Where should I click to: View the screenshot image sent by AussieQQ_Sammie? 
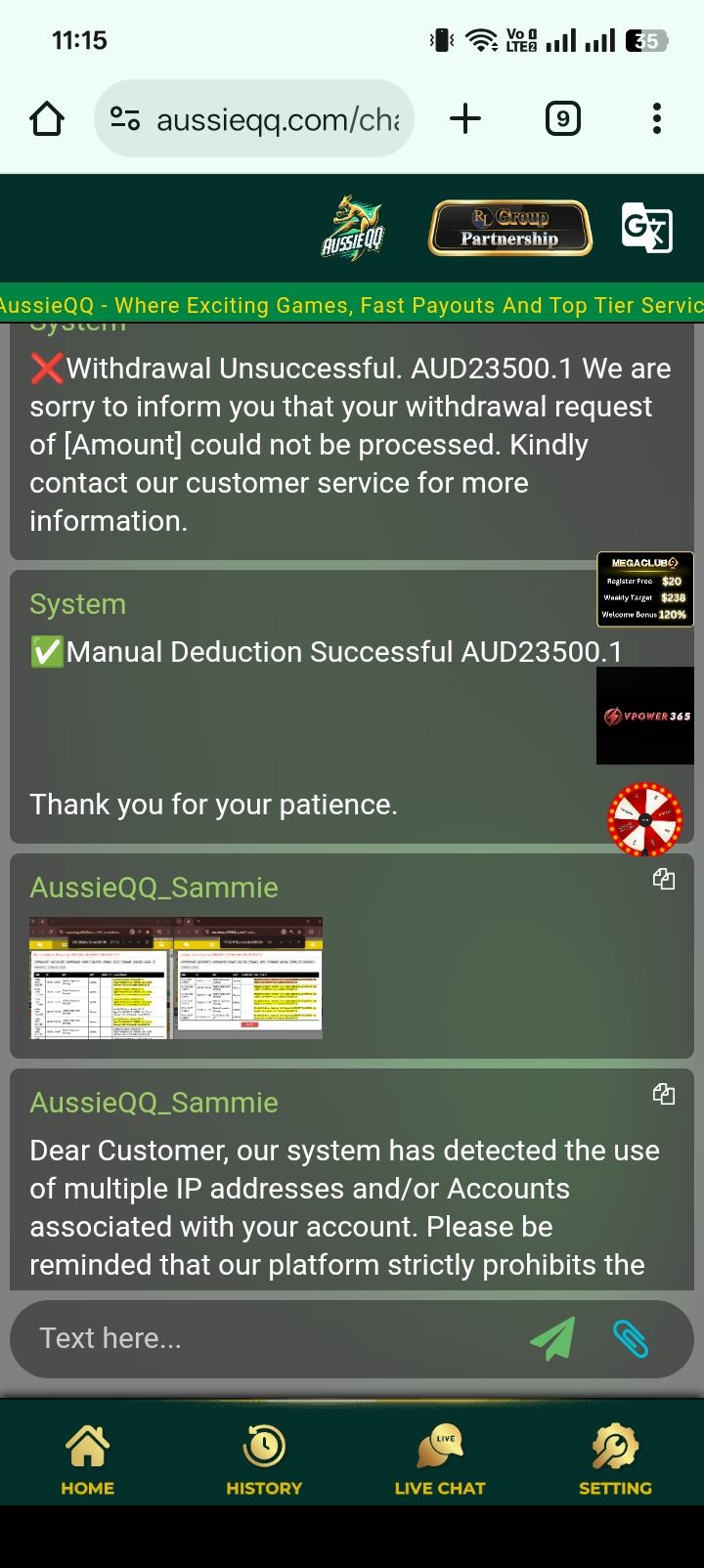(x=176, y=978)
